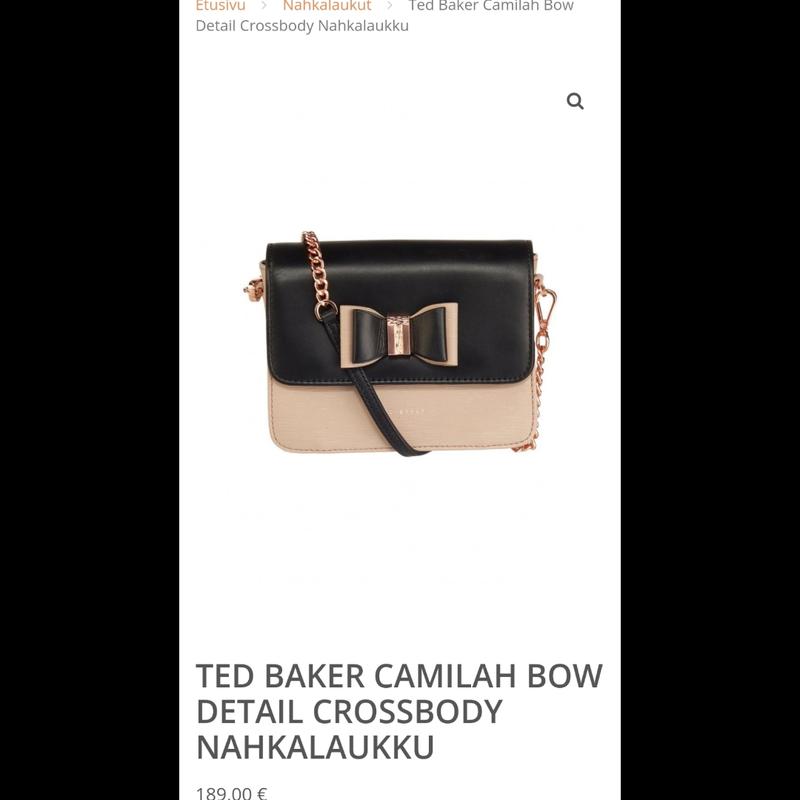This screenshot has width=800, height=800.
Task: Tap the magnifier icon to zoom the product image
Action: click(x=575, y=101)
